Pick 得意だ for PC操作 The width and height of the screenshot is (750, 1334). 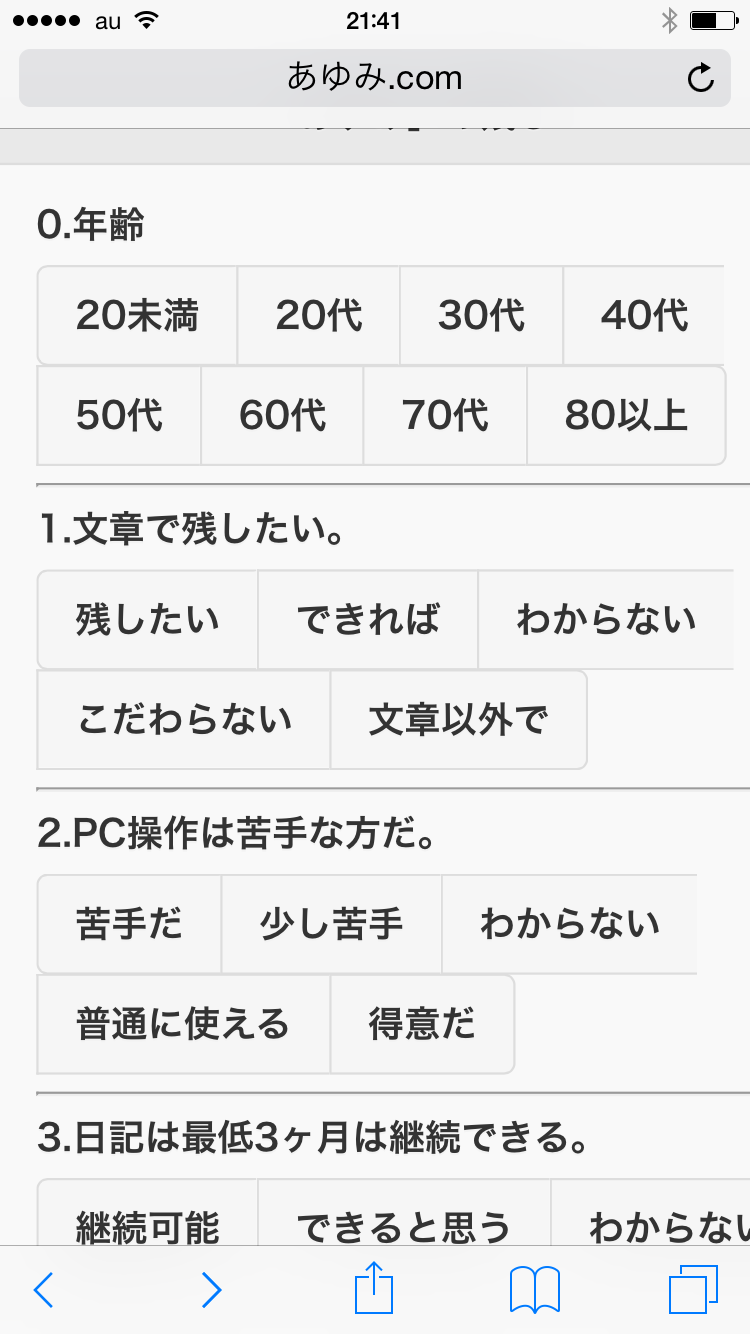pos(422,1024)
